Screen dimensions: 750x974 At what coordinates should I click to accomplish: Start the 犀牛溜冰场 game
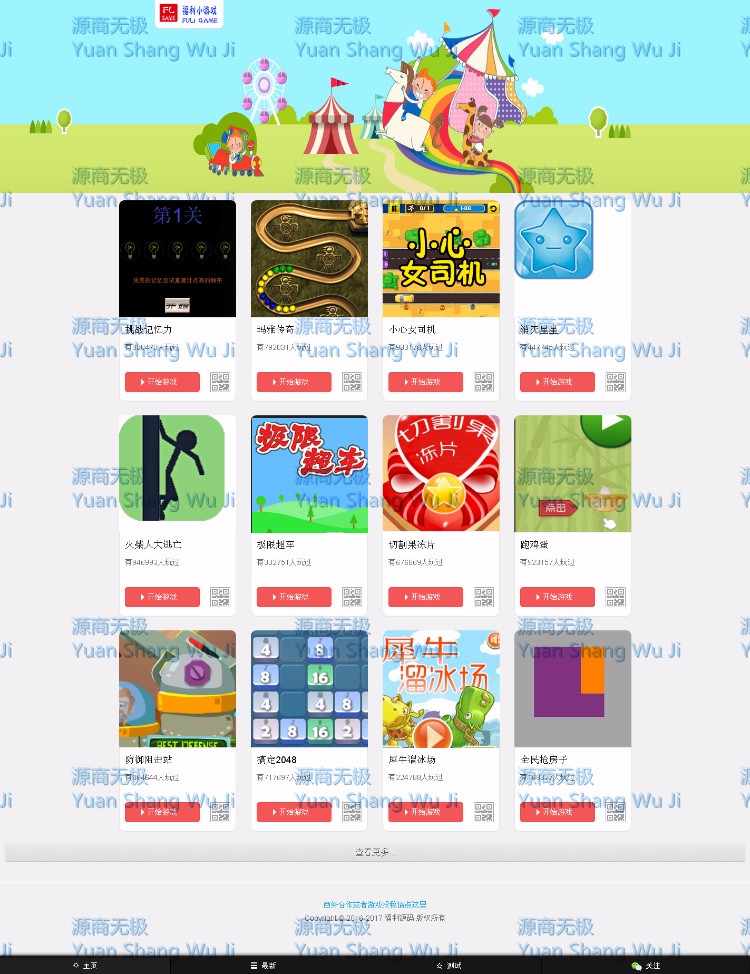click(x=425, y=812)
